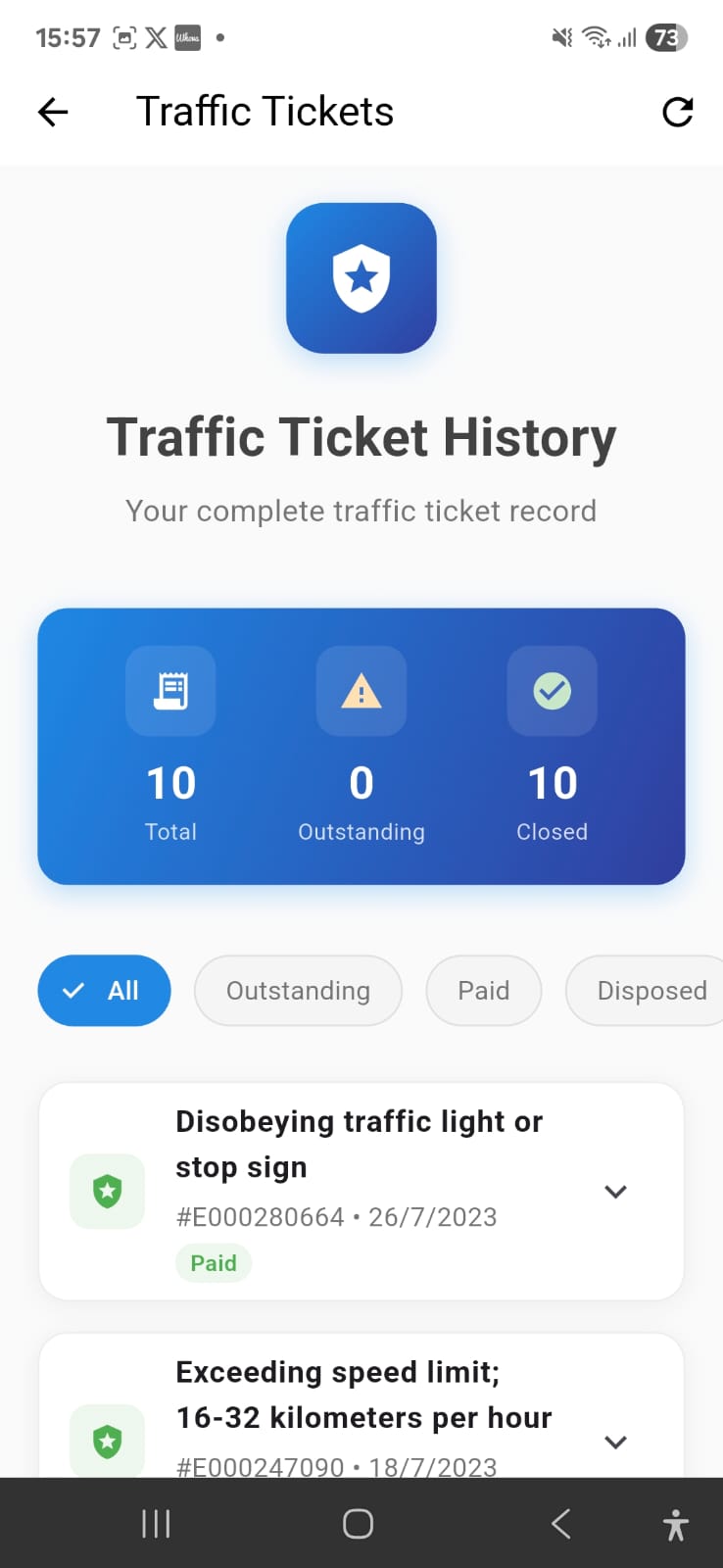This screenshot has height=1568, width=723.
Task: Tap the accessibility icon in the navigation bar
Action: pyautogui.click(x=676, y=1523)
